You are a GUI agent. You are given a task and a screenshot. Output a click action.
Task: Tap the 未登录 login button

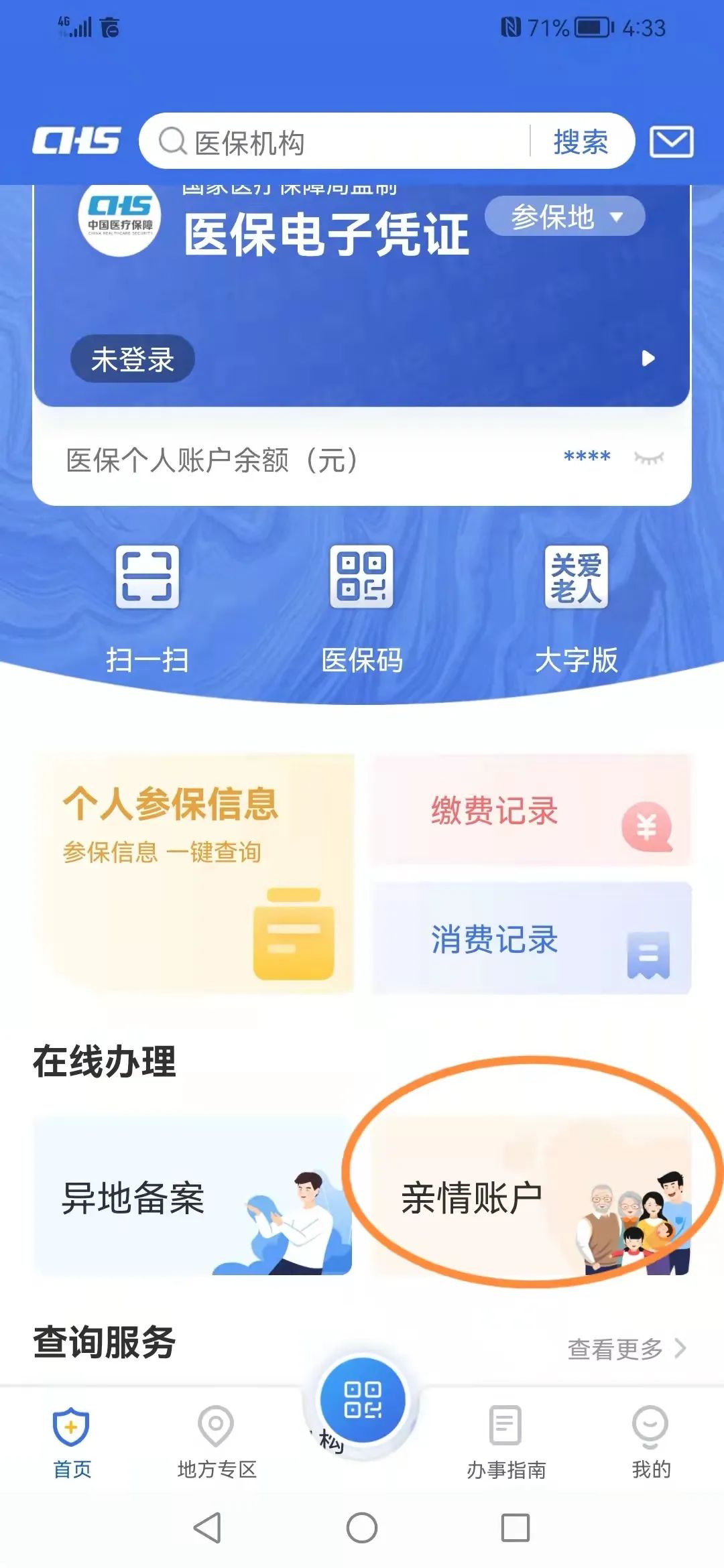[133, 359]
